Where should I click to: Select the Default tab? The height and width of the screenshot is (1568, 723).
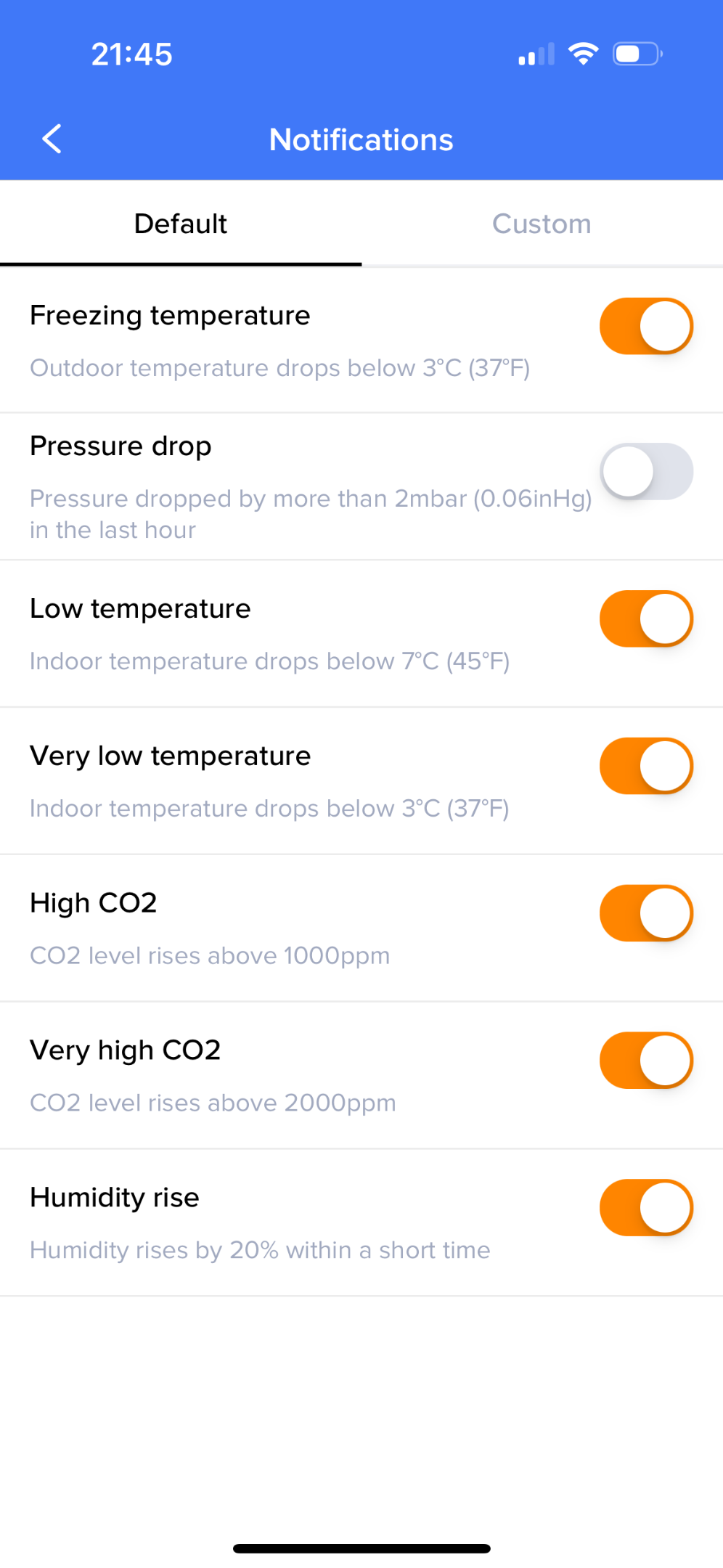pos(181,224)
